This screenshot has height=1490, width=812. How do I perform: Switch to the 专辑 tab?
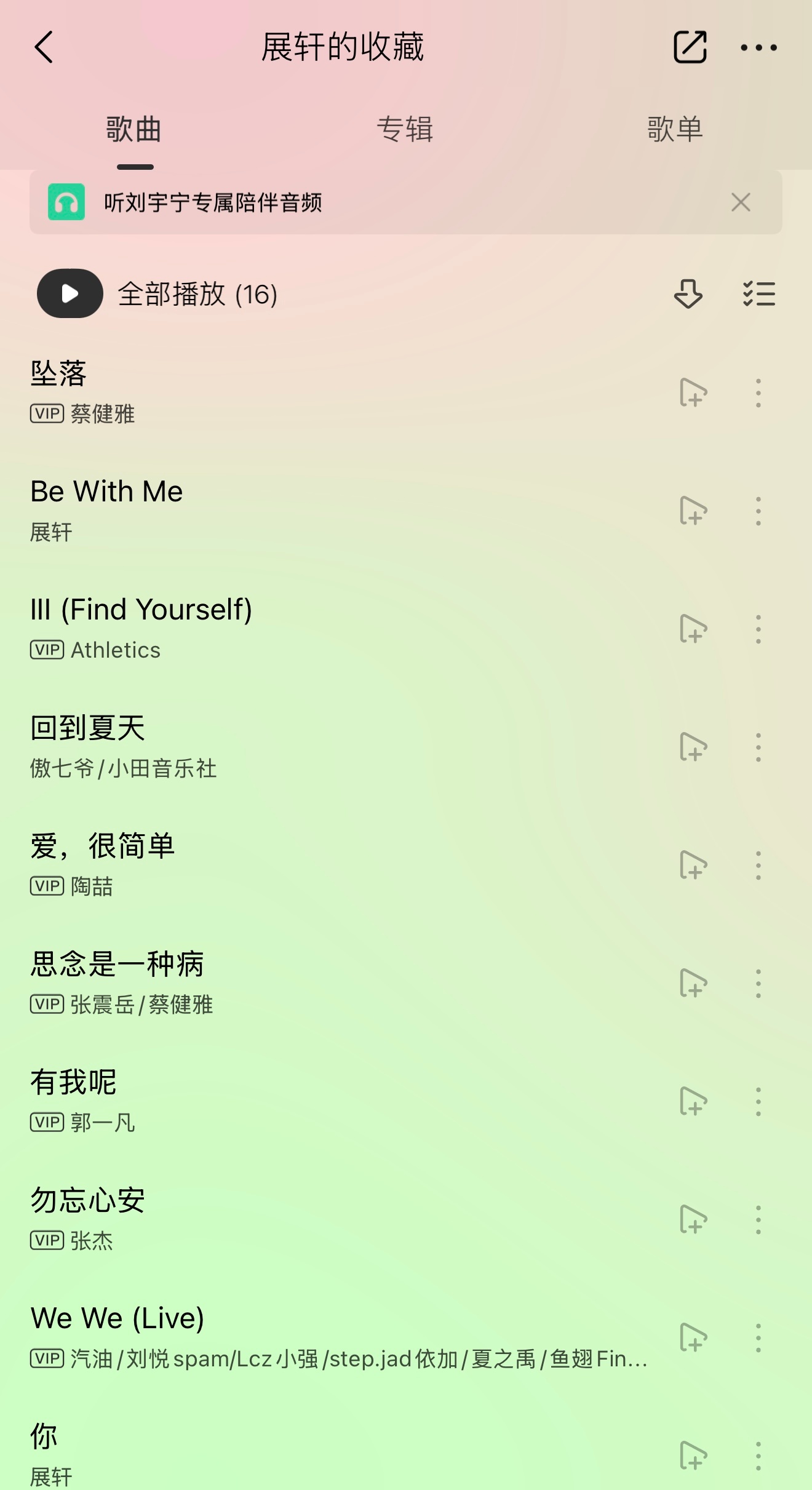406,129
